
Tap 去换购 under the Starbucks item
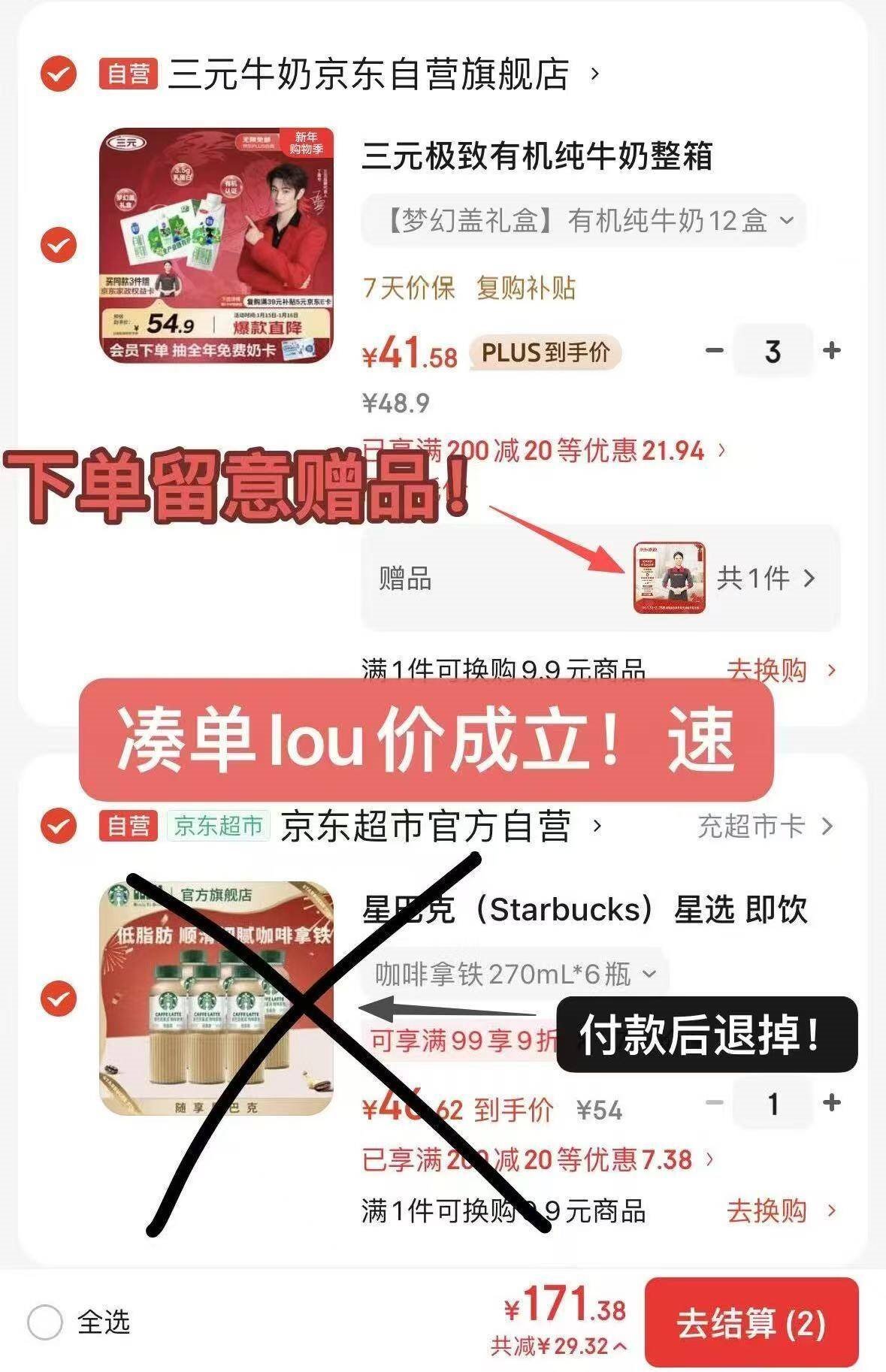[x=782, y=1211]
